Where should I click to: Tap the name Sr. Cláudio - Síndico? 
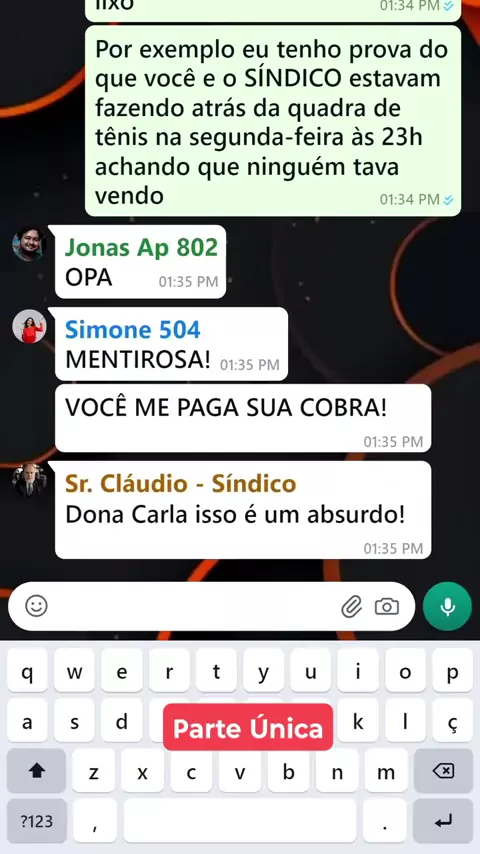[x=180, y=484]
